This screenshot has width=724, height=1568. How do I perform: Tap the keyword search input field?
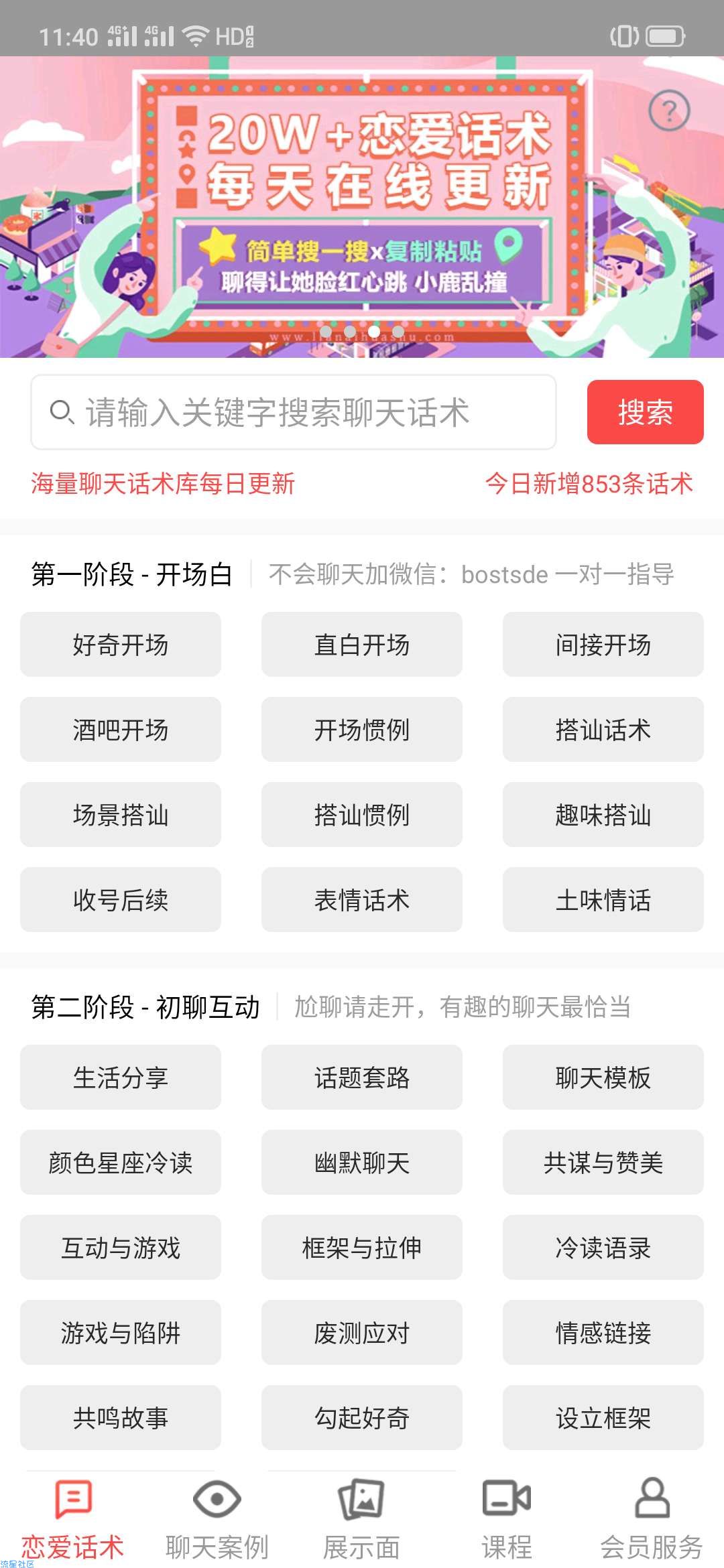pyautogui.click(x=293, y=412)
